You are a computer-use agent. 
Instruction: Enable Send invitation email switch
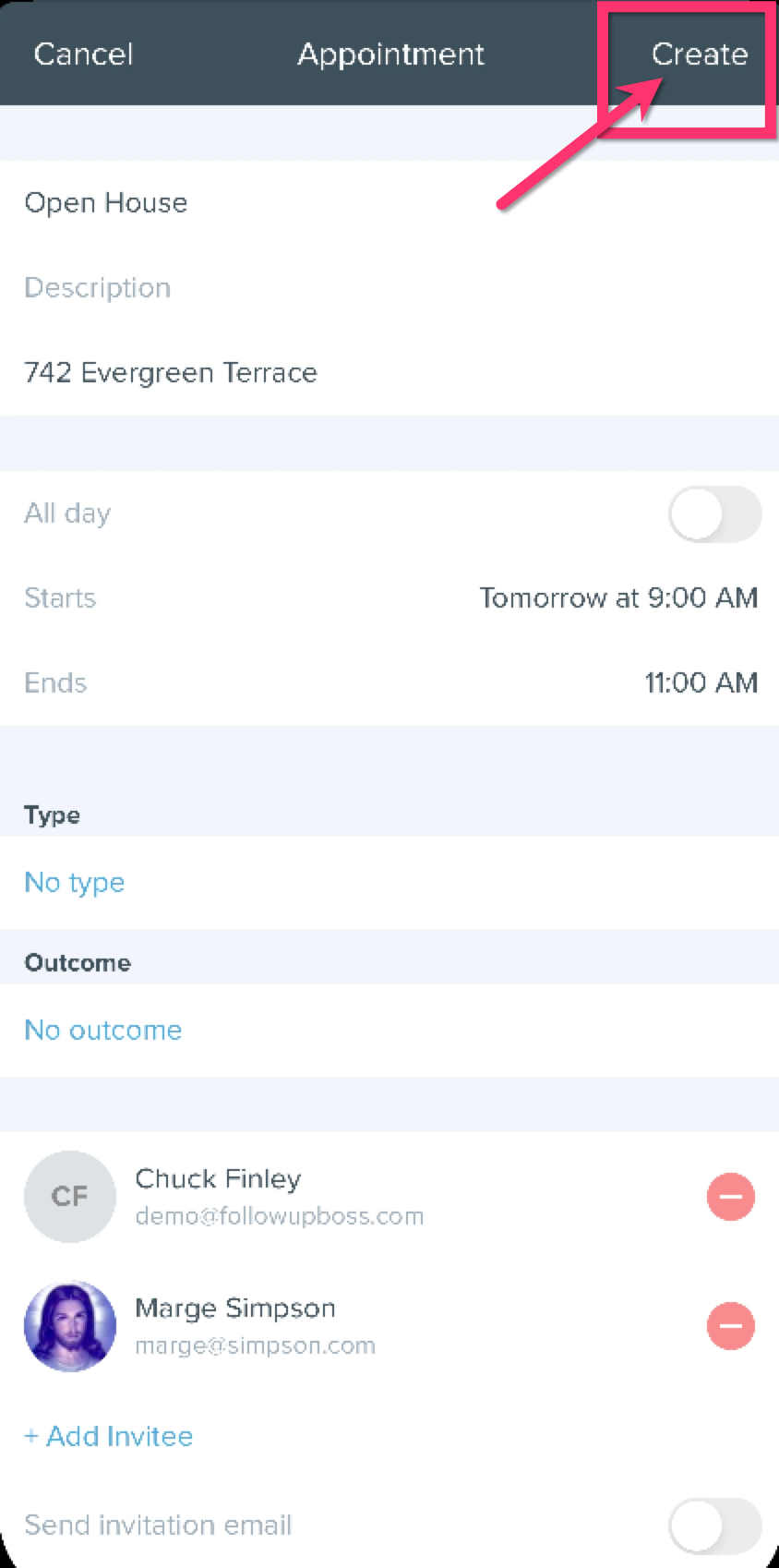tap(715, 1526)
